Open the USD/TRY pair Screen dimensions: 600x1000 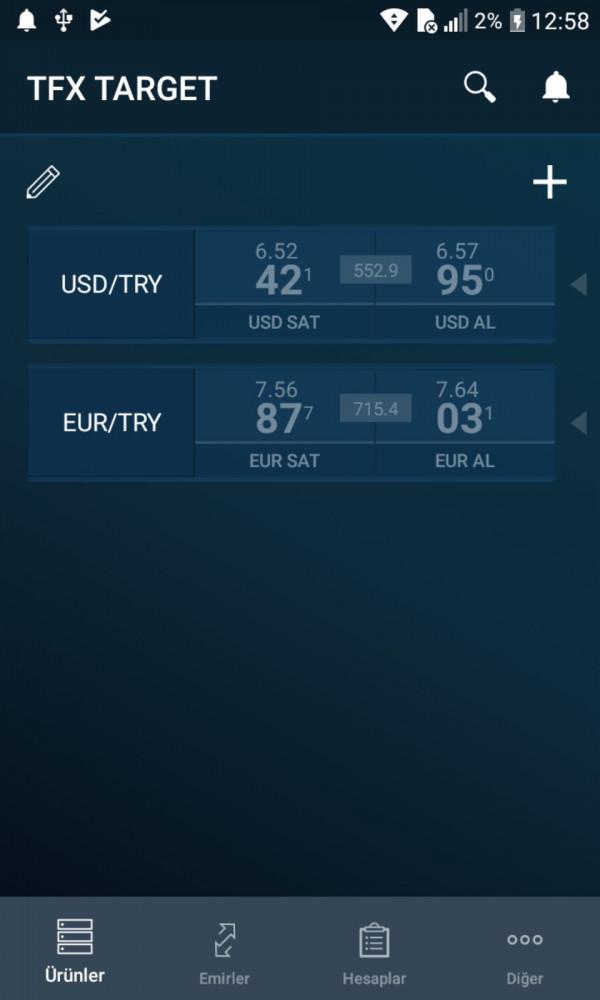[x=111, y=284]
